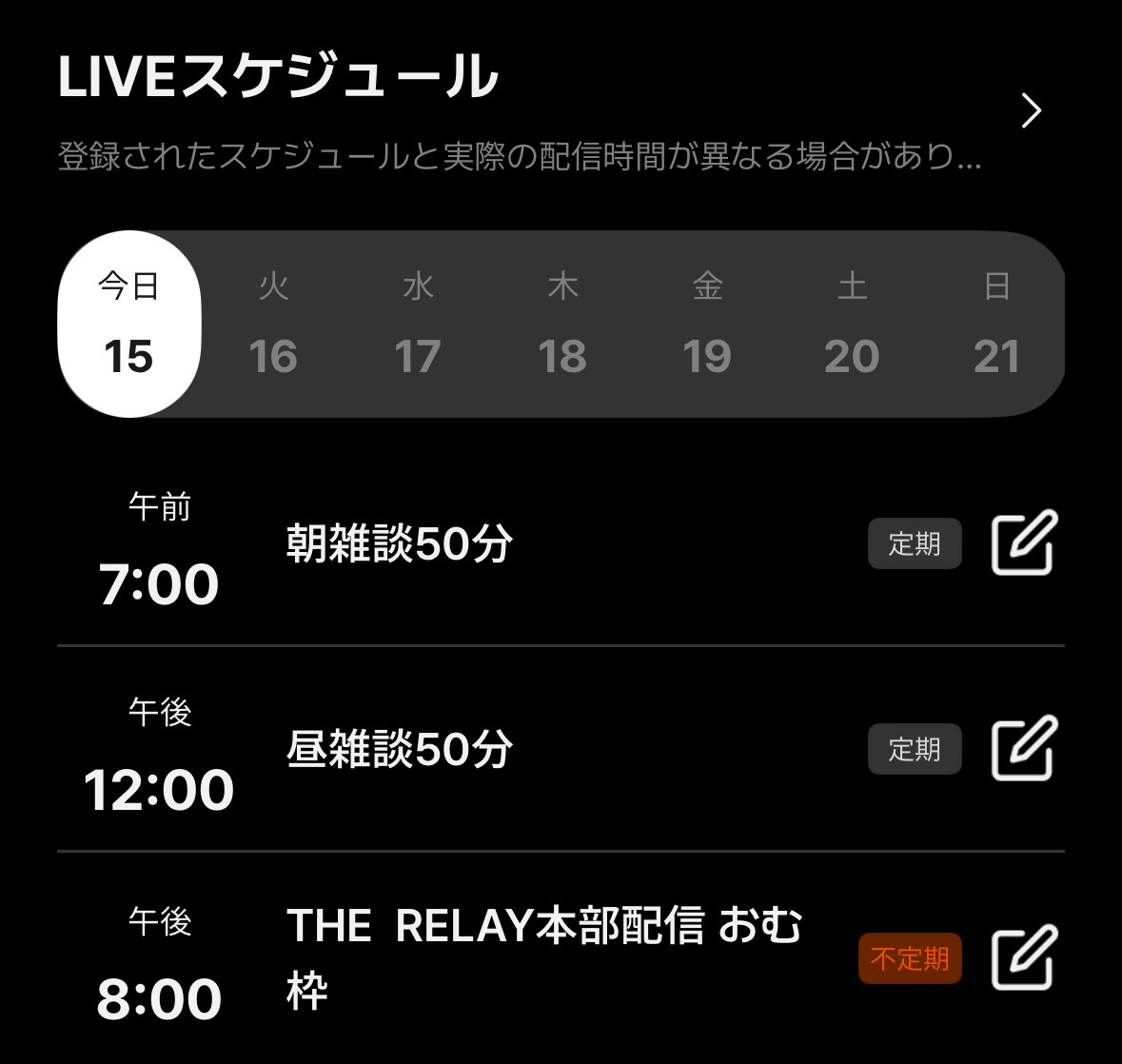Switch to Sunday the 21st

[x=996, y=324]
